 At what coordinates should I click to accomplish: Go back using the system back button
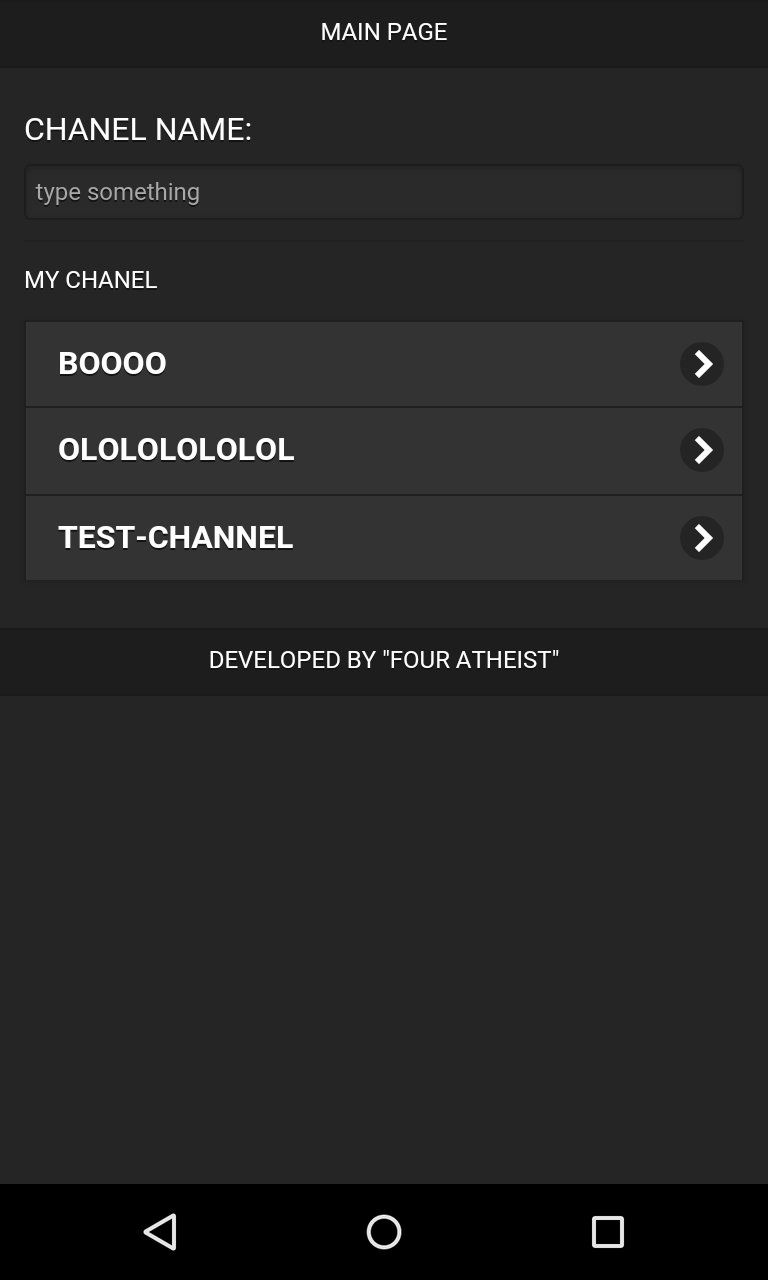160,1232
